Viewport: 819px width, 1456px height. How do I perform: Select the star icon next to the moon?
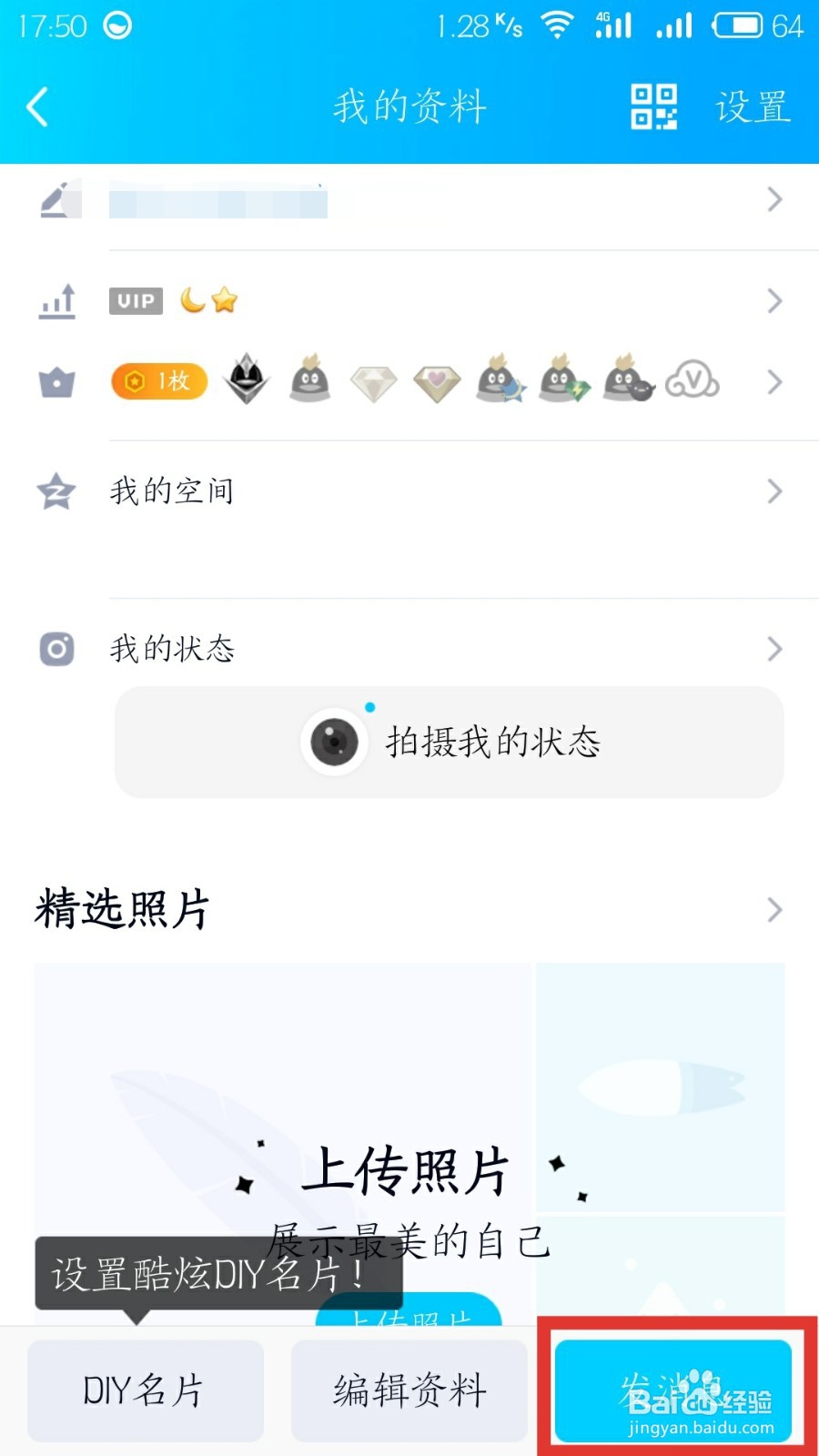tap(225, 298)
